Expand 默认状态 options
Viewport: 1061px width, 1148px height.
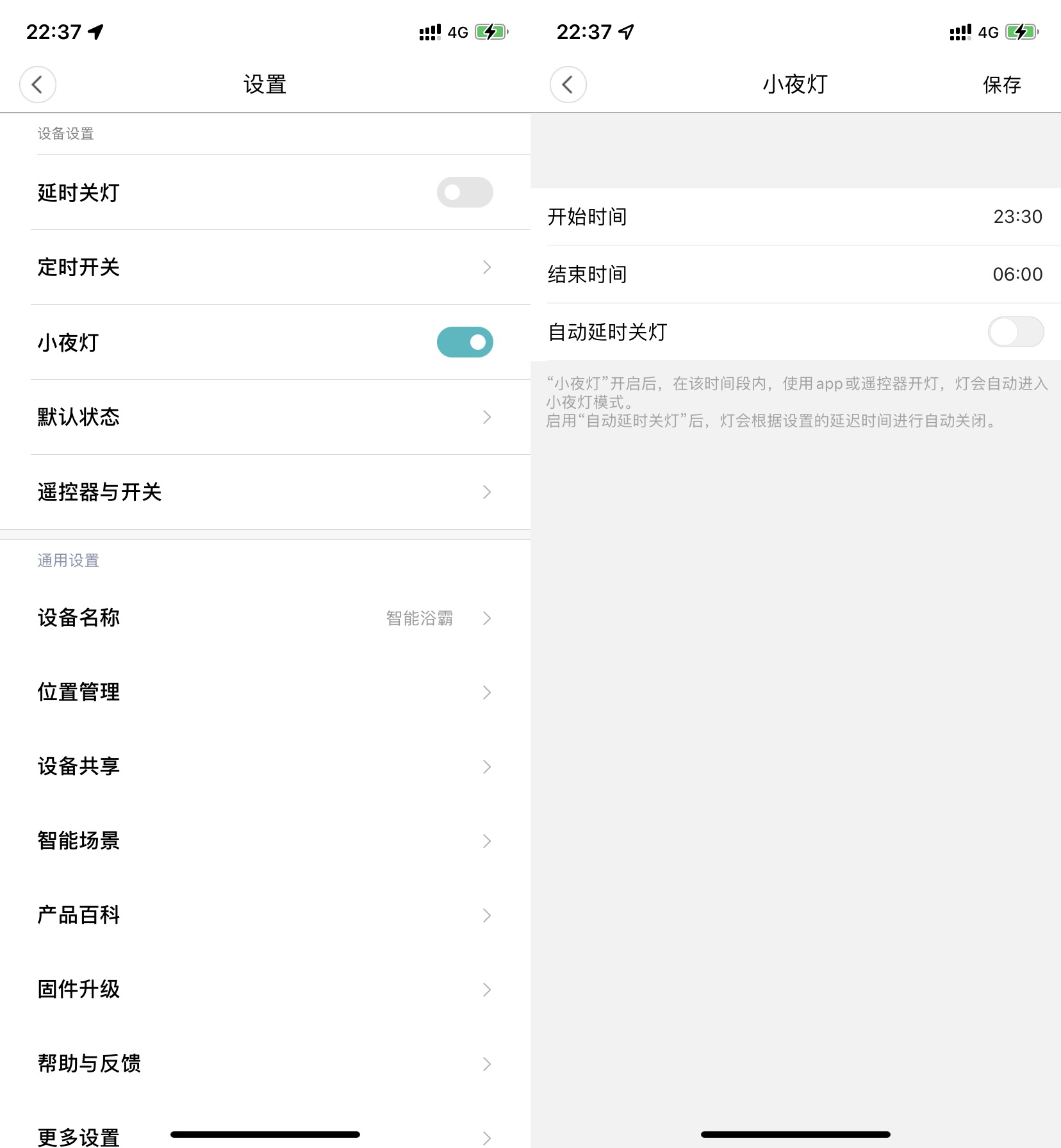[265, 417]
